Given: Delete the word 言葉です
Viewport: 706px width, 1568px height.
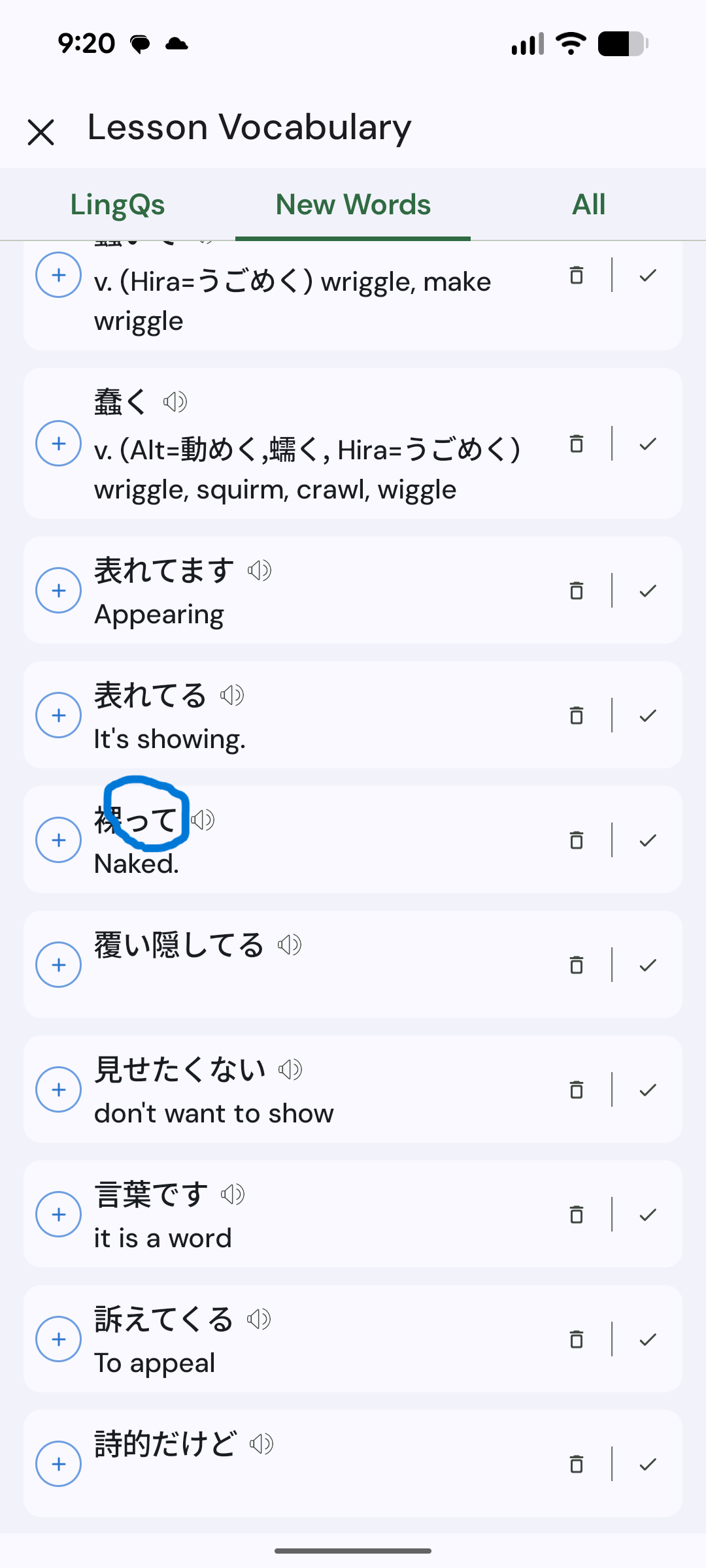Looking at the screenshot, I should [x=576, y=1215].
